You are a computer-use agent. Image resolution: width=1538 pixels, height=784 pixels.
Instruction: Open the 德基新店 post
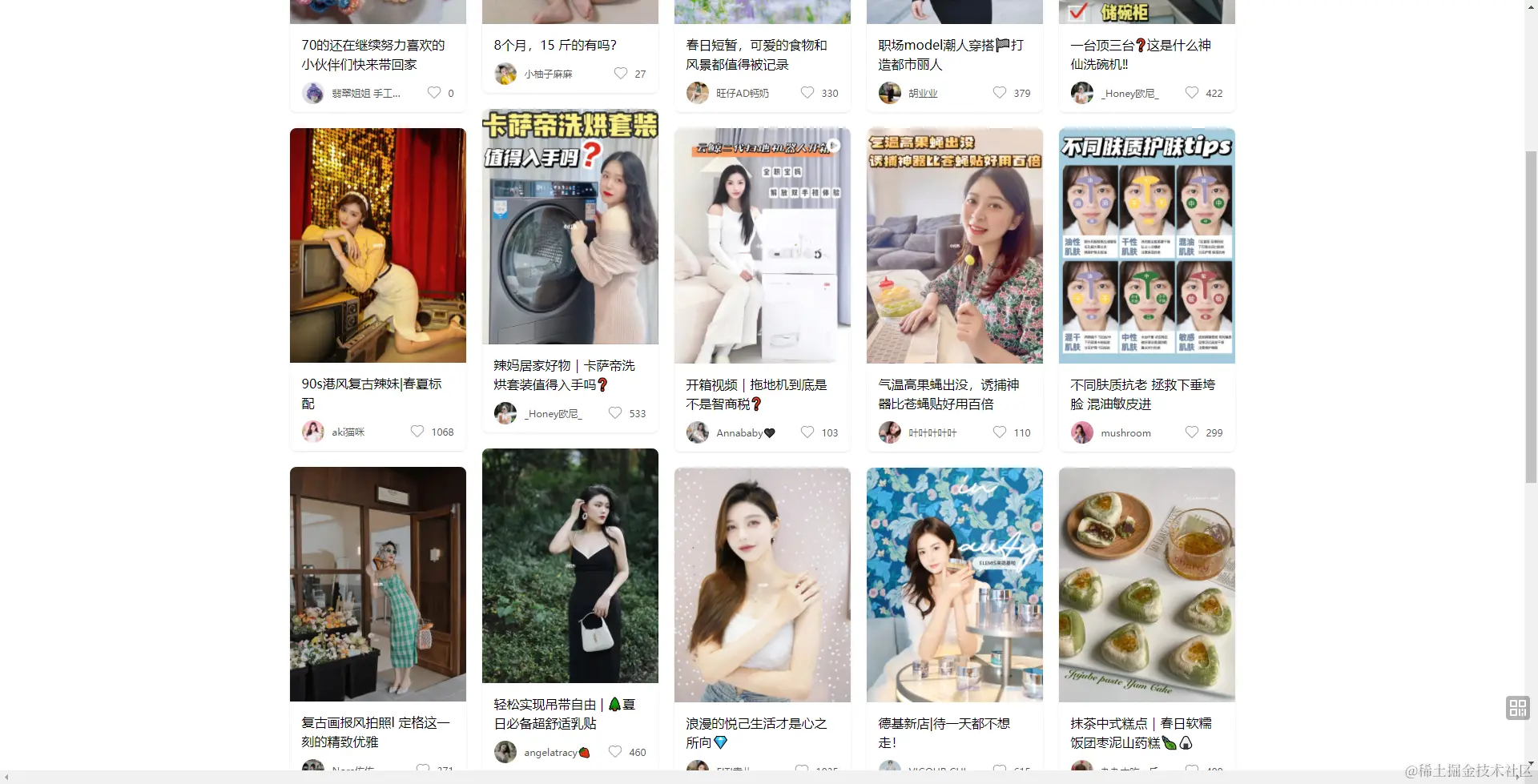click(x=954, y=584)
